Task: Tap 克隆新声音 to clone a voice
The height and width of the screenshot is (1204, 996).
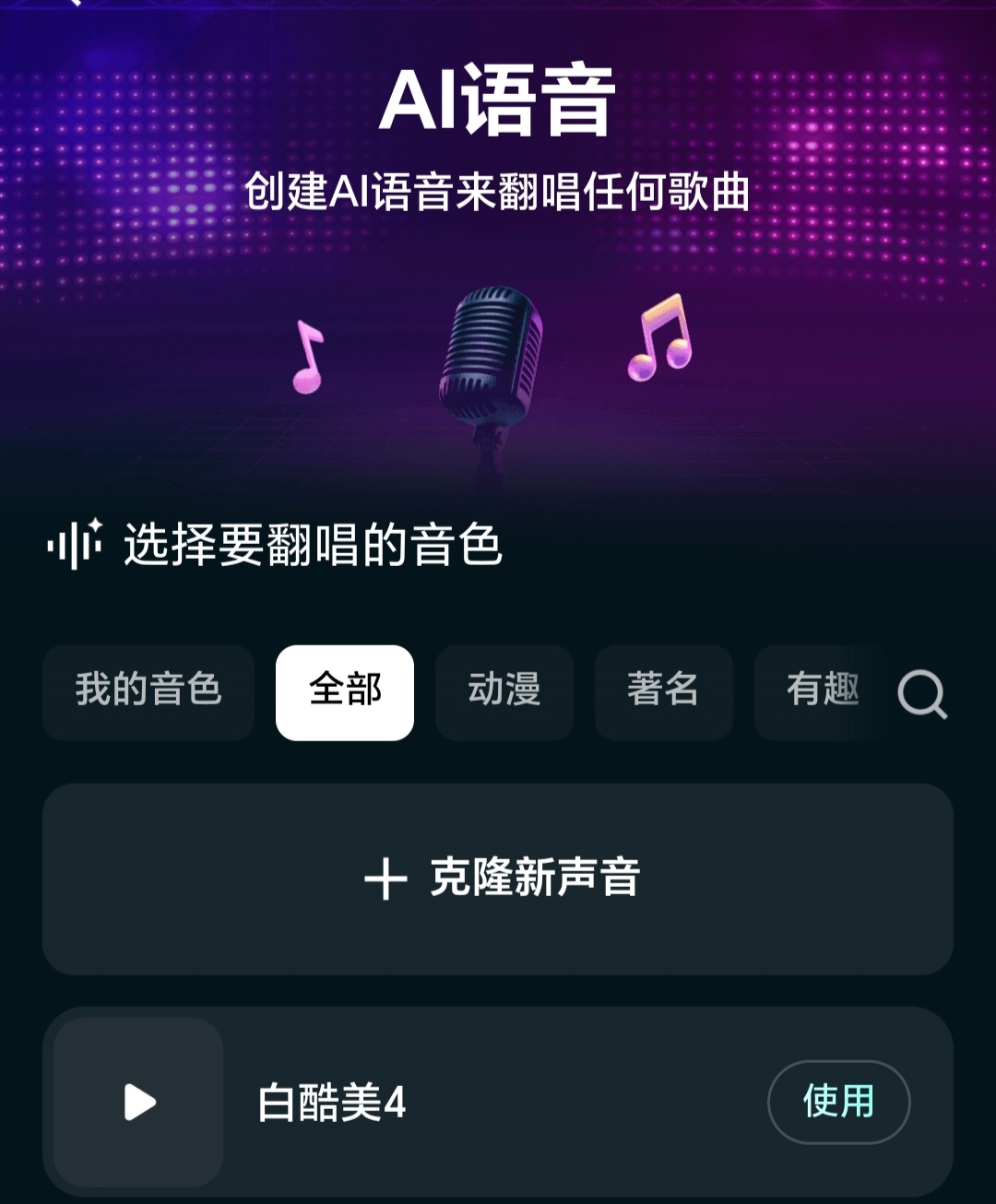Action: coord(498,879)
